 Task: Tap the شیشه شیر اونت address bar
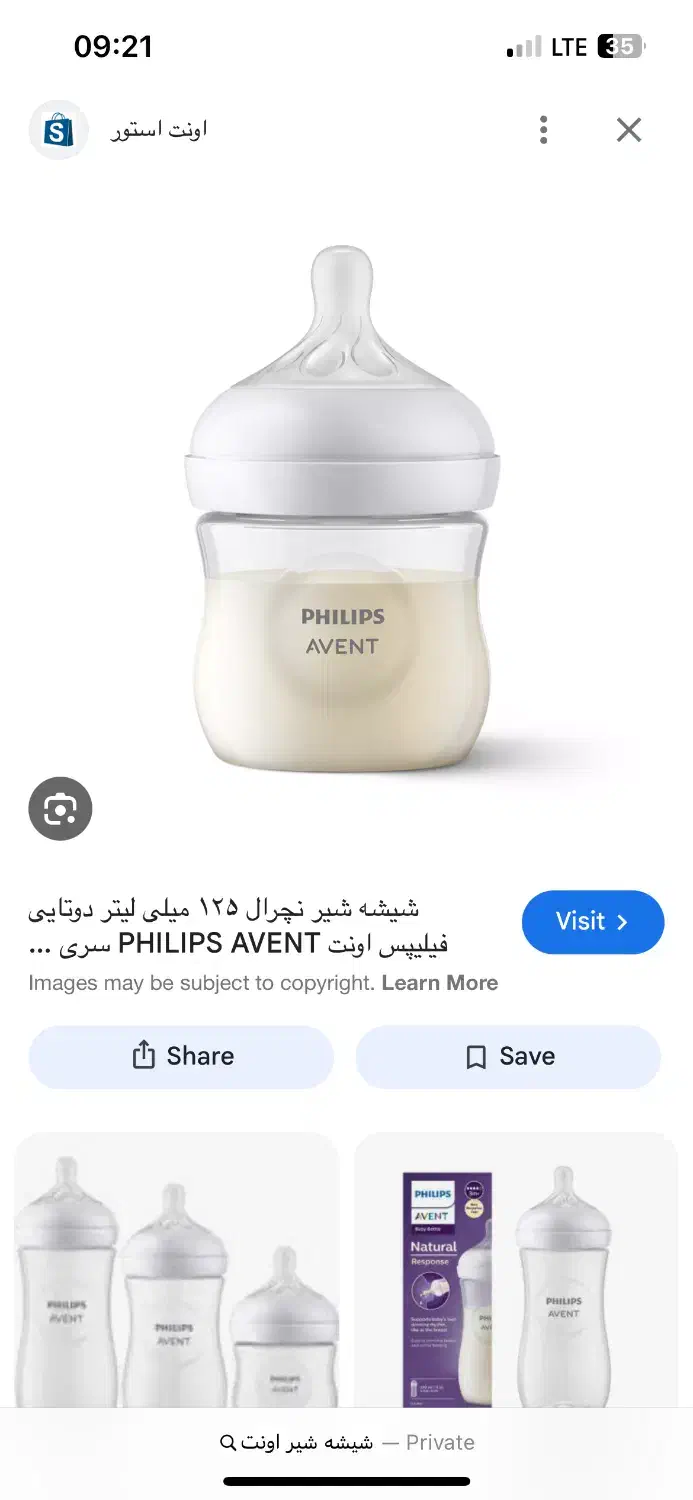coord(346,1442)
